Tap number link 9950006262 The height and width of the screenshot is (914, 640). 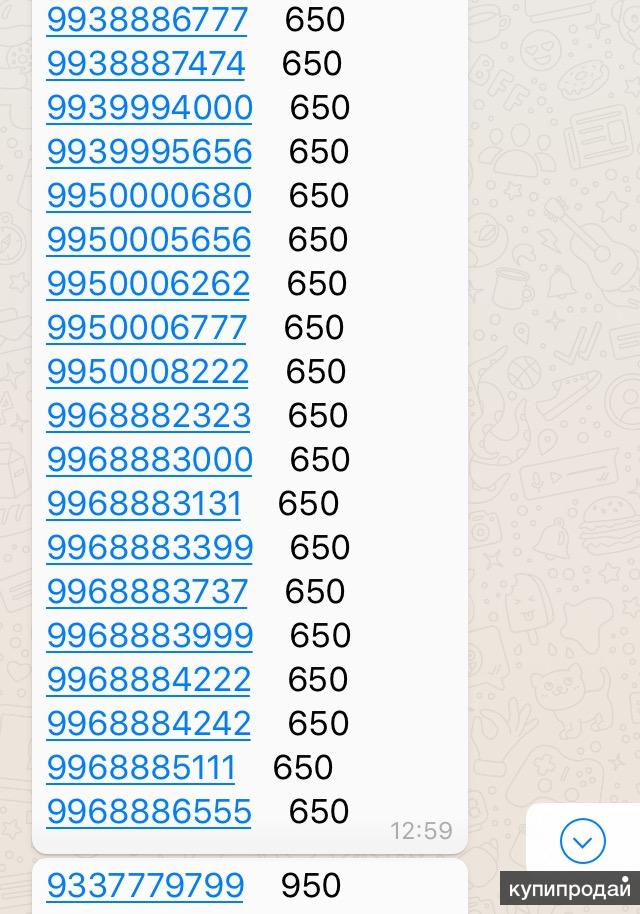[x=148, y=284]
